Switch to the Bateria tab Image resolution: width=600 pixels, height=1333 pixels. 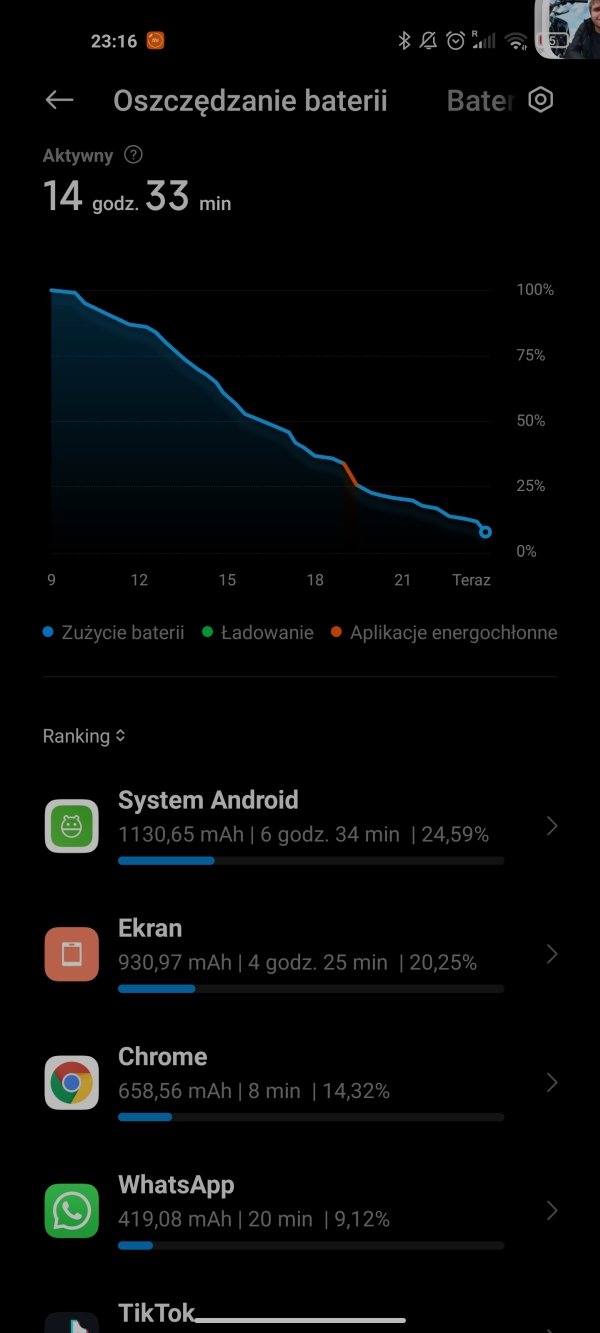point(480,101)
